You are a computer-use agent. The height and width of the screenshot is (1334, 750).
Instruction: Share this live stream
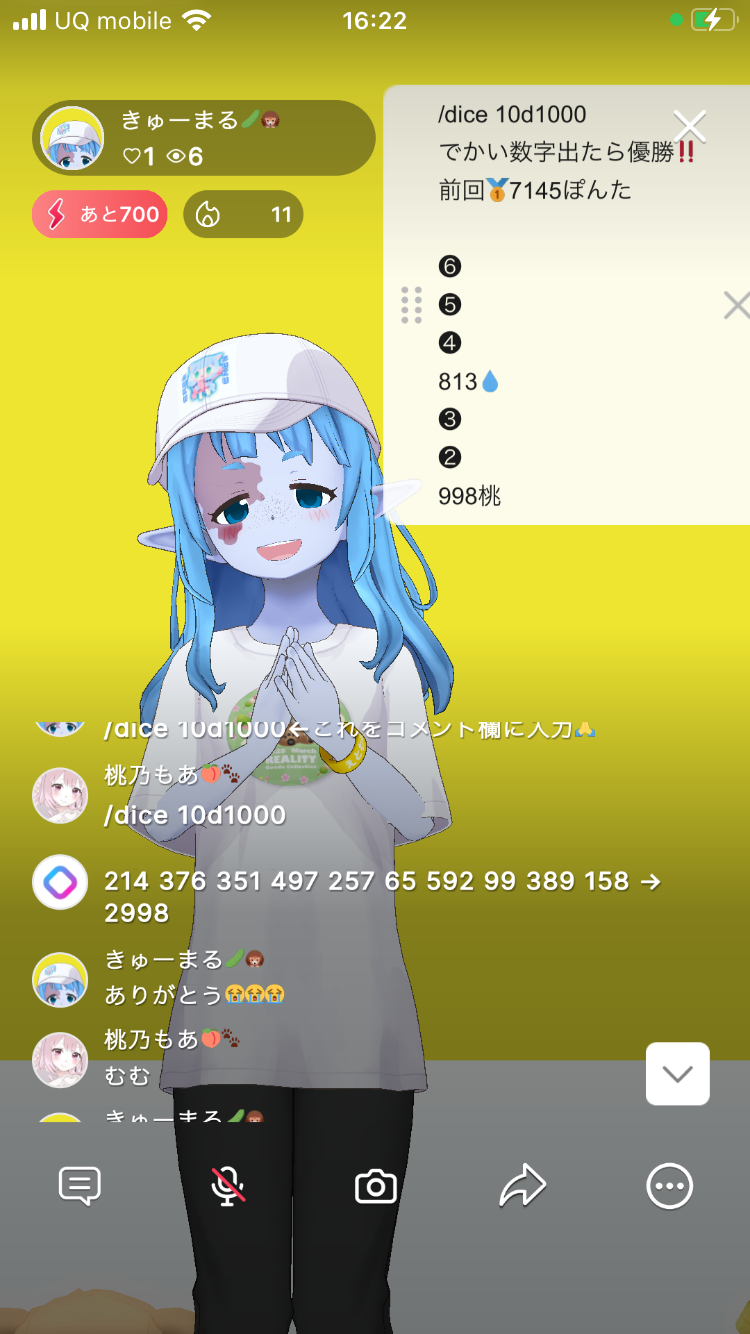[523, 1186]
